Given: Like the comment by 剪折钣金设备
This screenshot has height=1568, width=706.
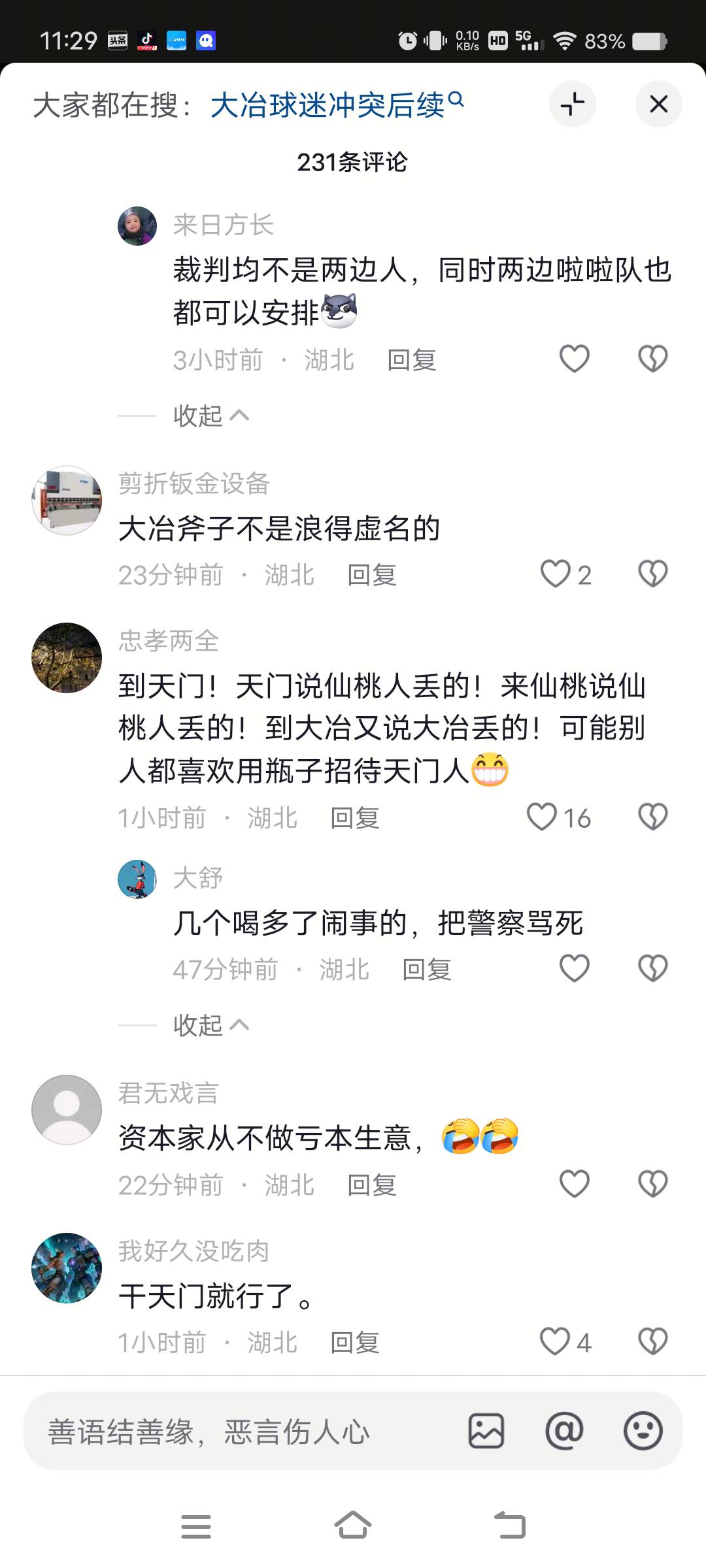Looking at the screenshot, I should pos(556,574).
